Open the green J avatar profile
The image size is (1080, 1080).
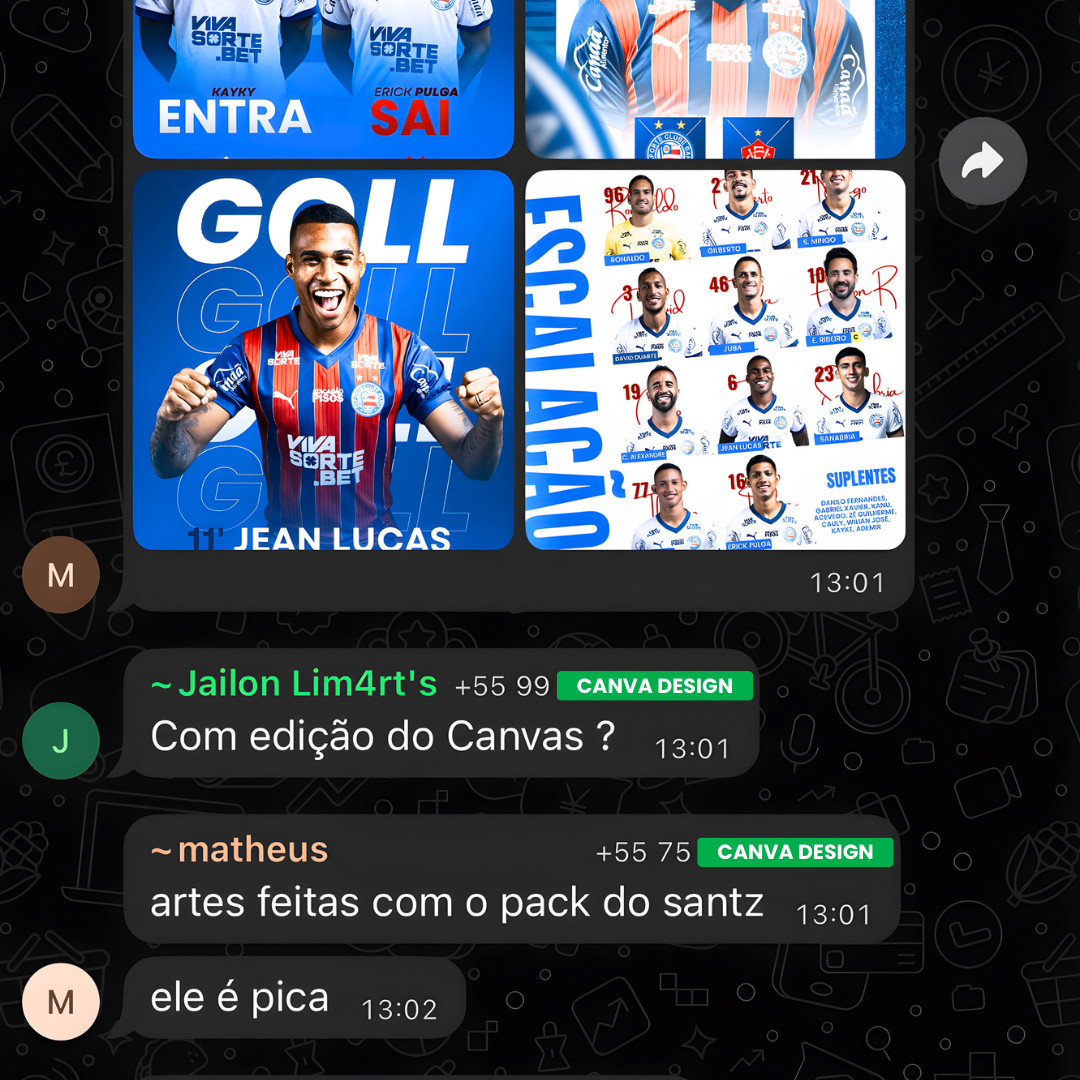(61, 741)
